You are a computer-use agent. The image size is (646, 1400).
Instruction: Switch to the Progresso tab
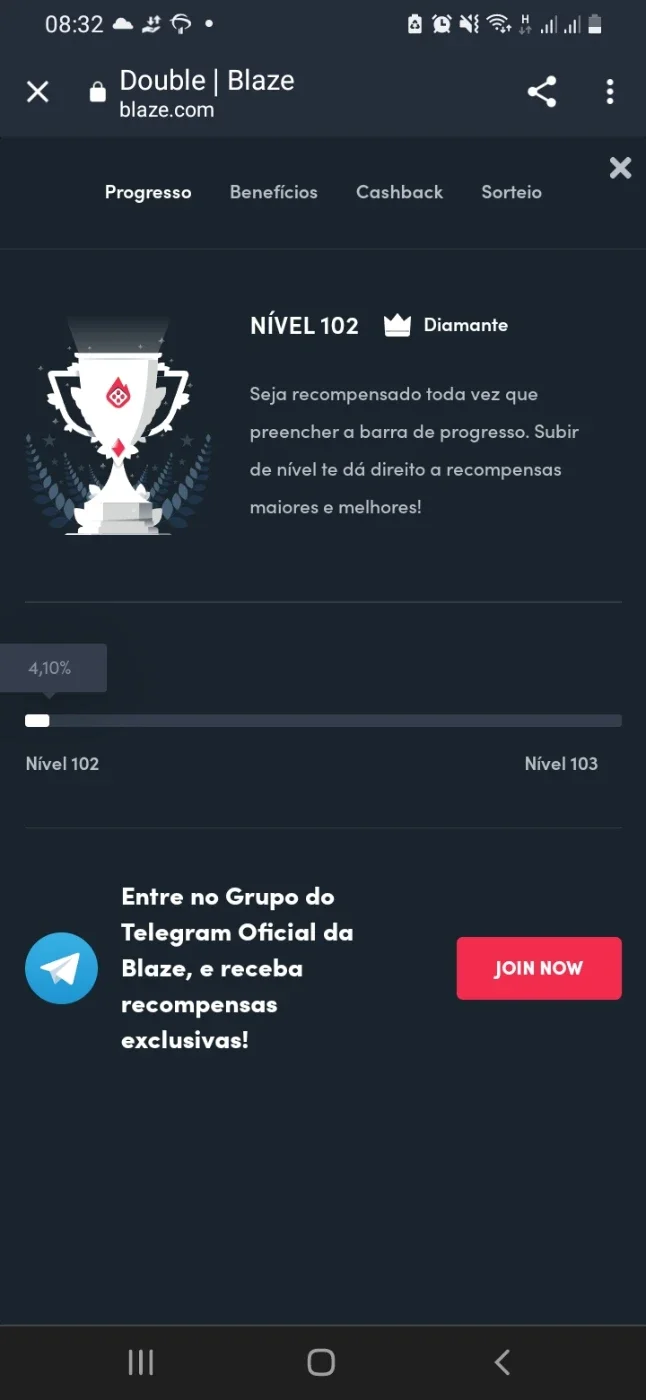click(x=148, y=192)
